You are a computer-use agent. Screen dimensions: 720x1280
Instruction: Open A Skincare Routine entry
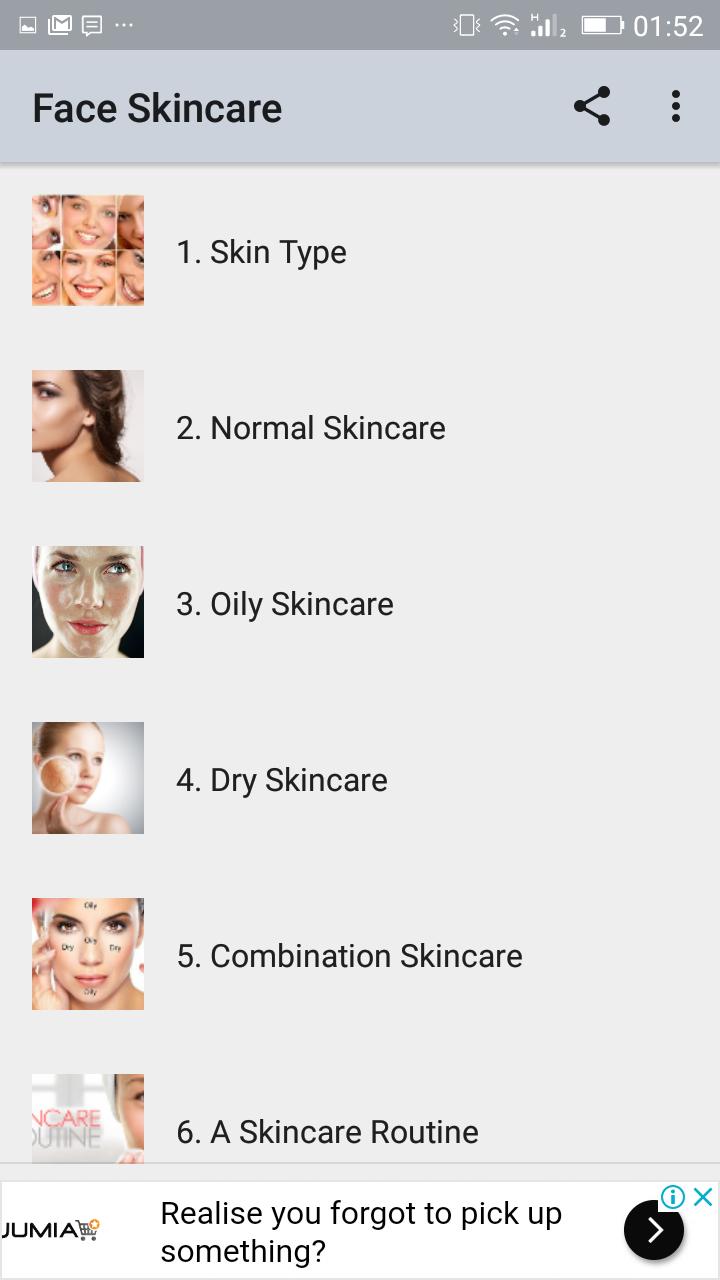pos(327,1131)
